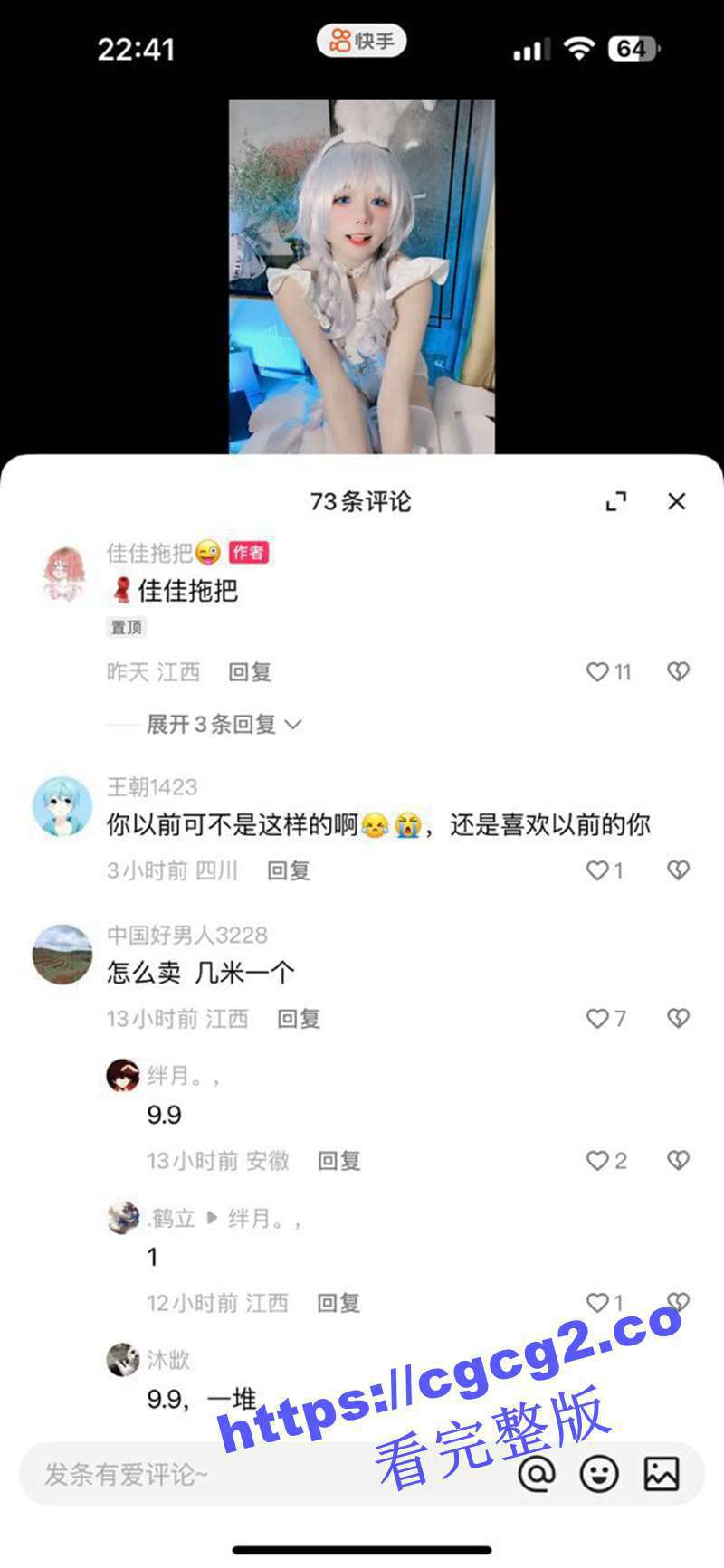Like 佳佳拖把's pinned comment
Viewport: 724px width, 1568px height.
pos(597,672)
